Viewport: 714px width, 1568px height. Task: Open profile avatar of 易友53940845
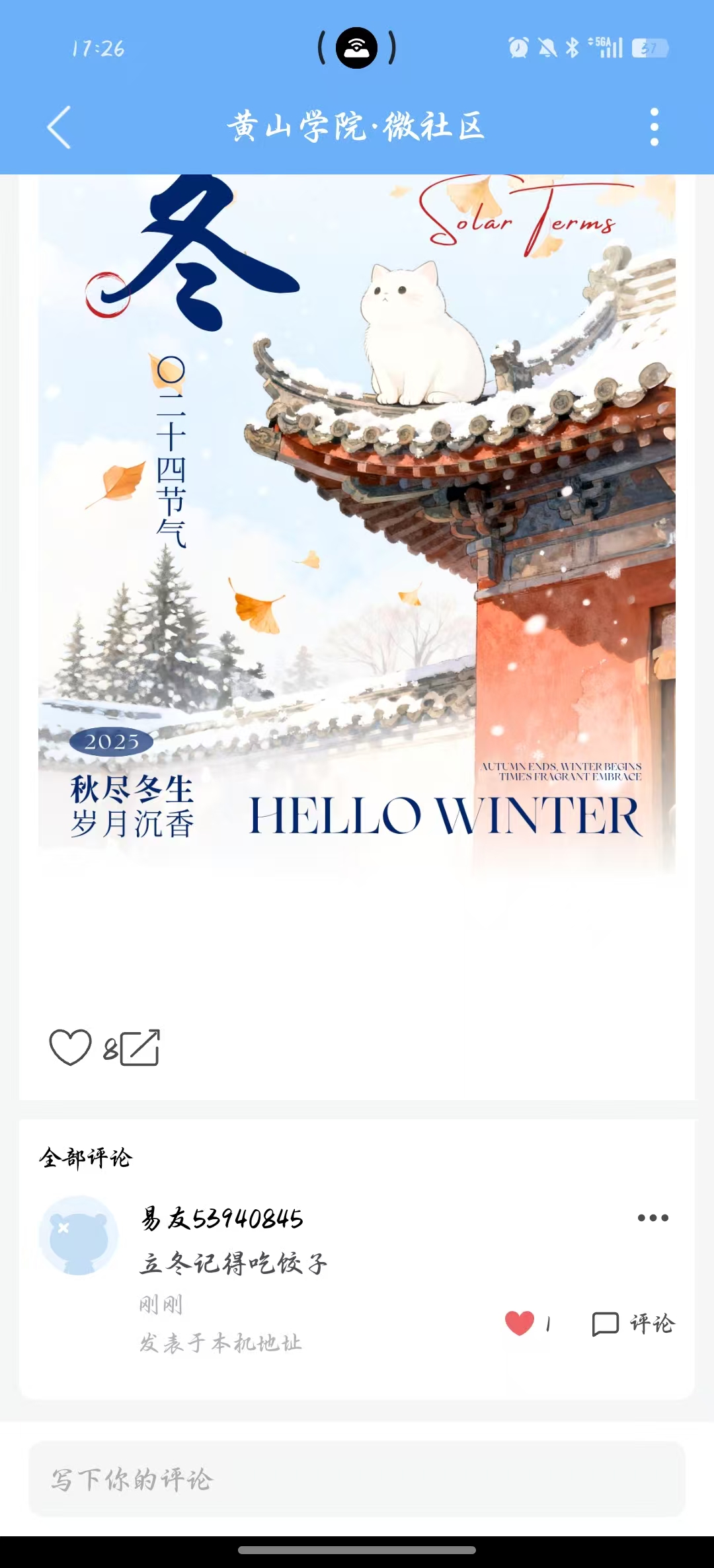coord(78,1236)
